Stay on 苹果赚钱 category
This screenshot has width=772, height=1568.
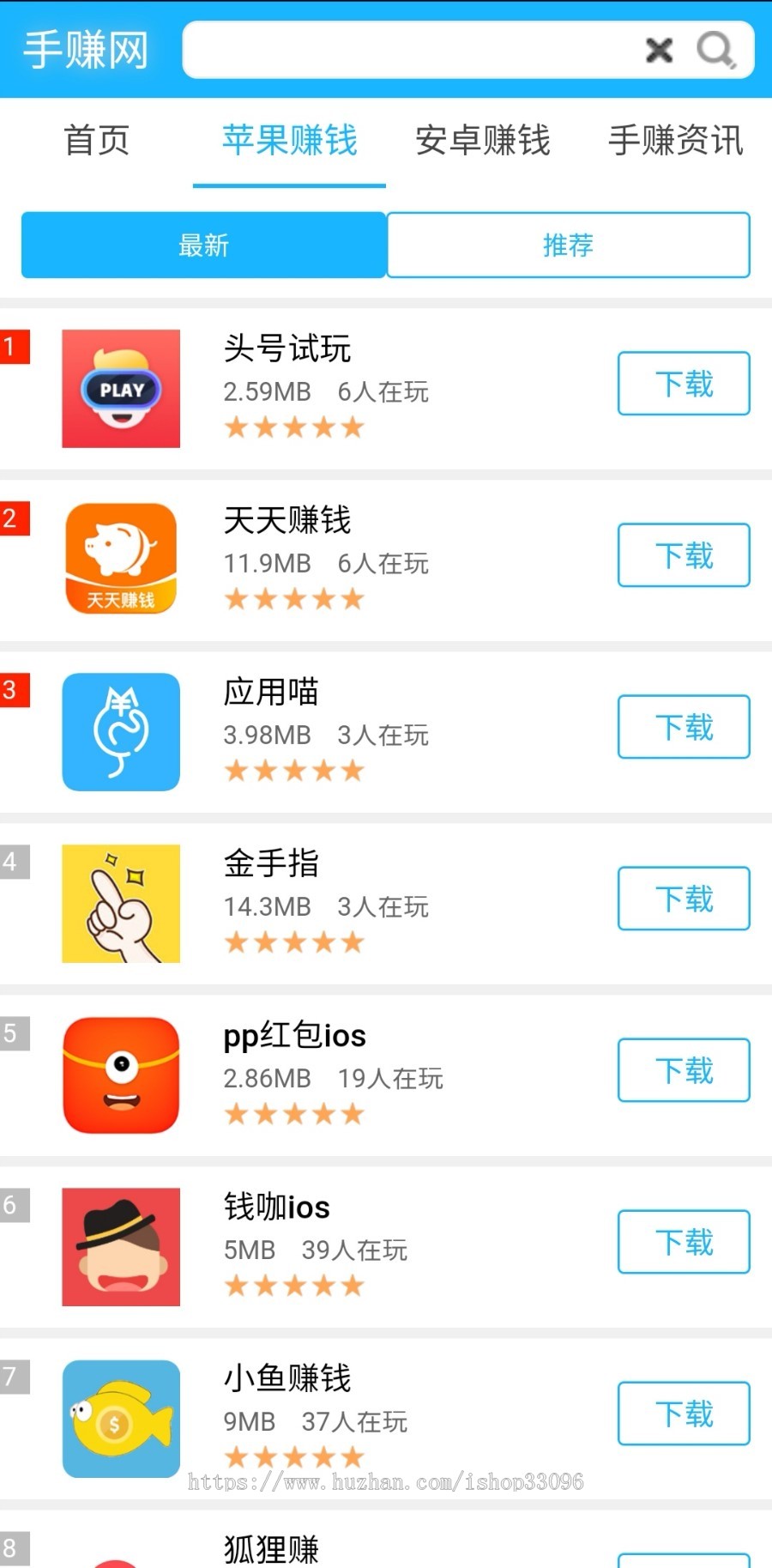pos(289,142)
